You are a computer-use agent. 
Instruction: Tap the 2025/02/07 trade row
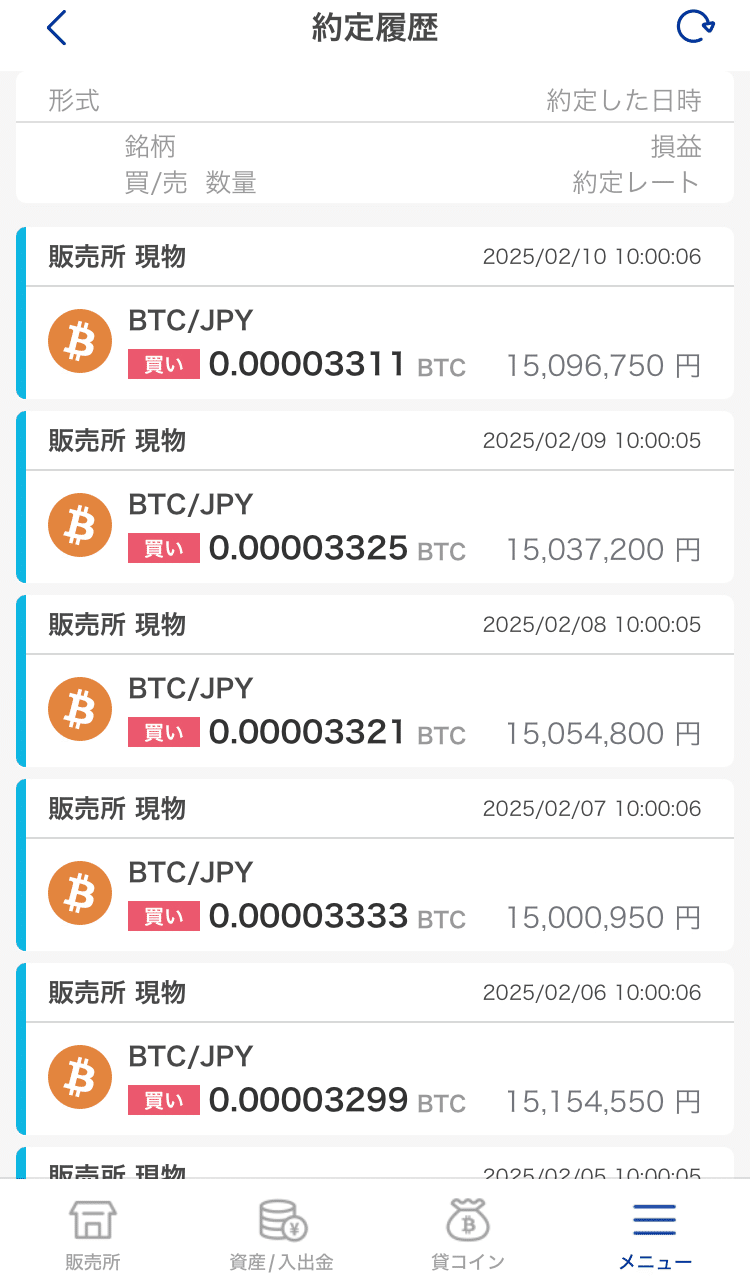coord(375,863)
